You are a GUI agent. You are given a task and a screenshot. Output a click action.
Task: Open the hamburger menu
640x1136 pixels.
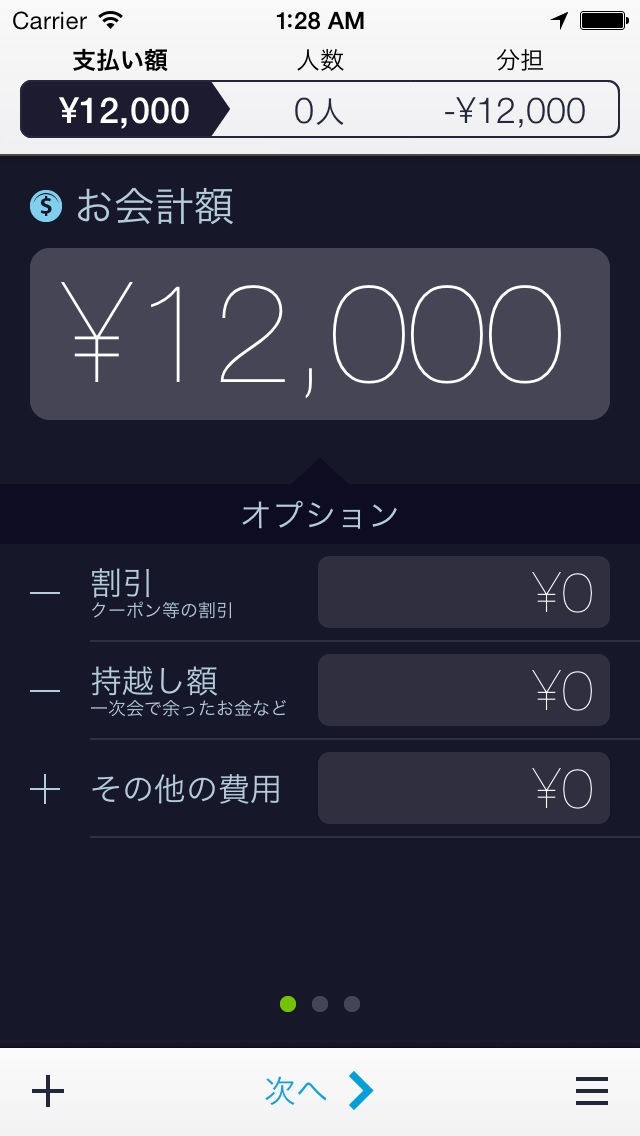[x=592, y=1091]
